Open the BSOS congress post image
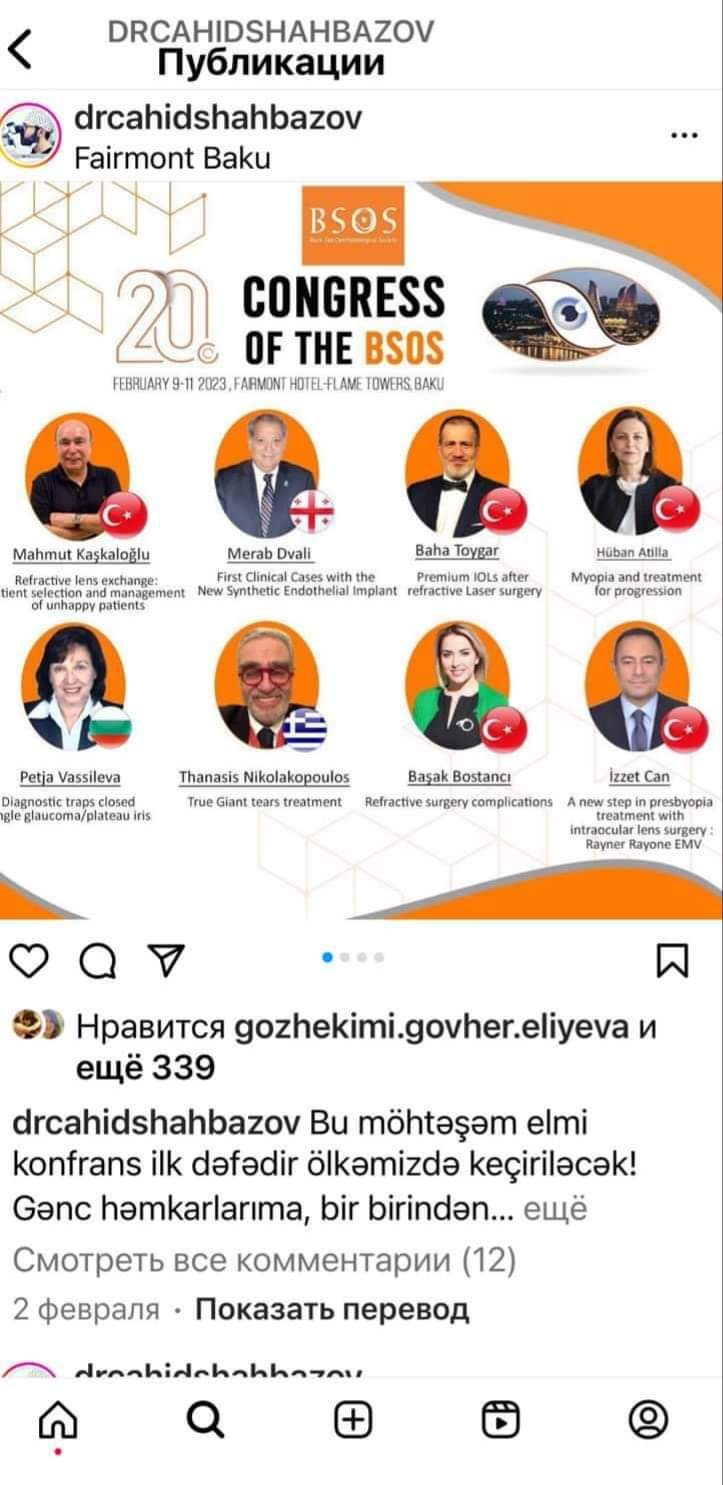Image resolution: width=723 pixels, height=1485 pixels. click(x=361, y=550)
